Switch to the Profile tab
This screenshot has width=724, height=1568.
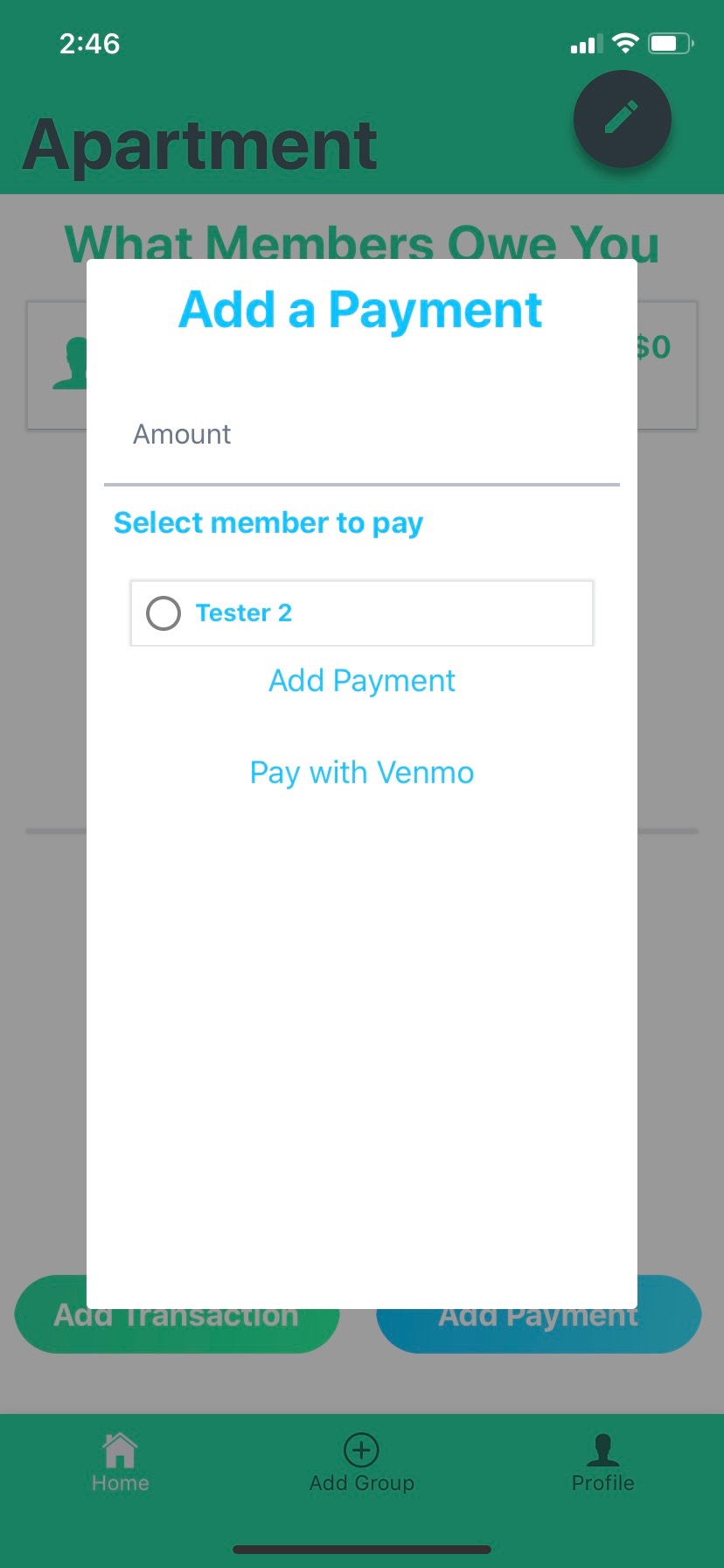[x=602, y=1463]
